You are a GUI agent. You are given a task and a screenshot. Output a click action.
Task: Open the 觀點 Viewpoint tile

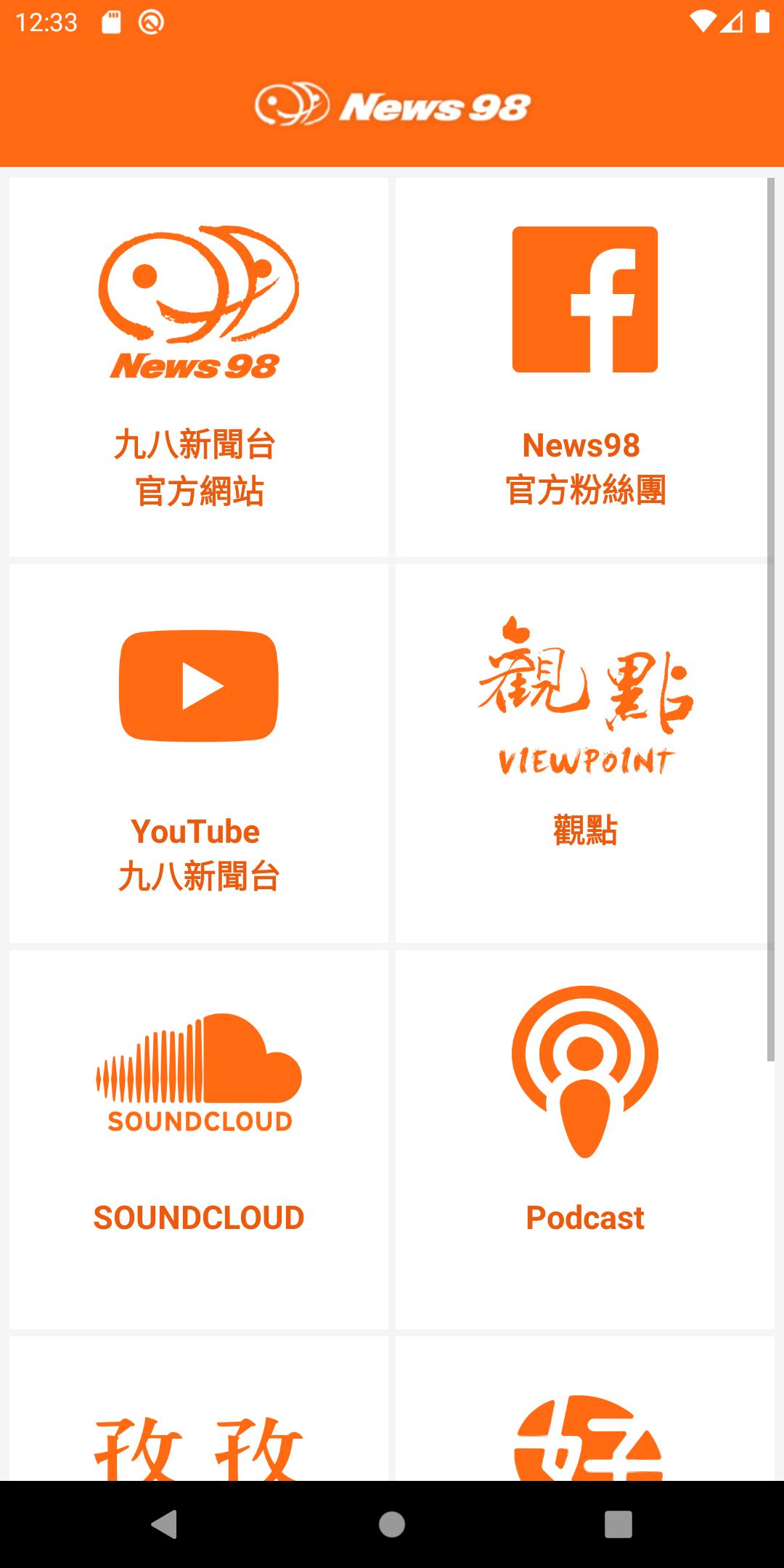tap(585, 754)
